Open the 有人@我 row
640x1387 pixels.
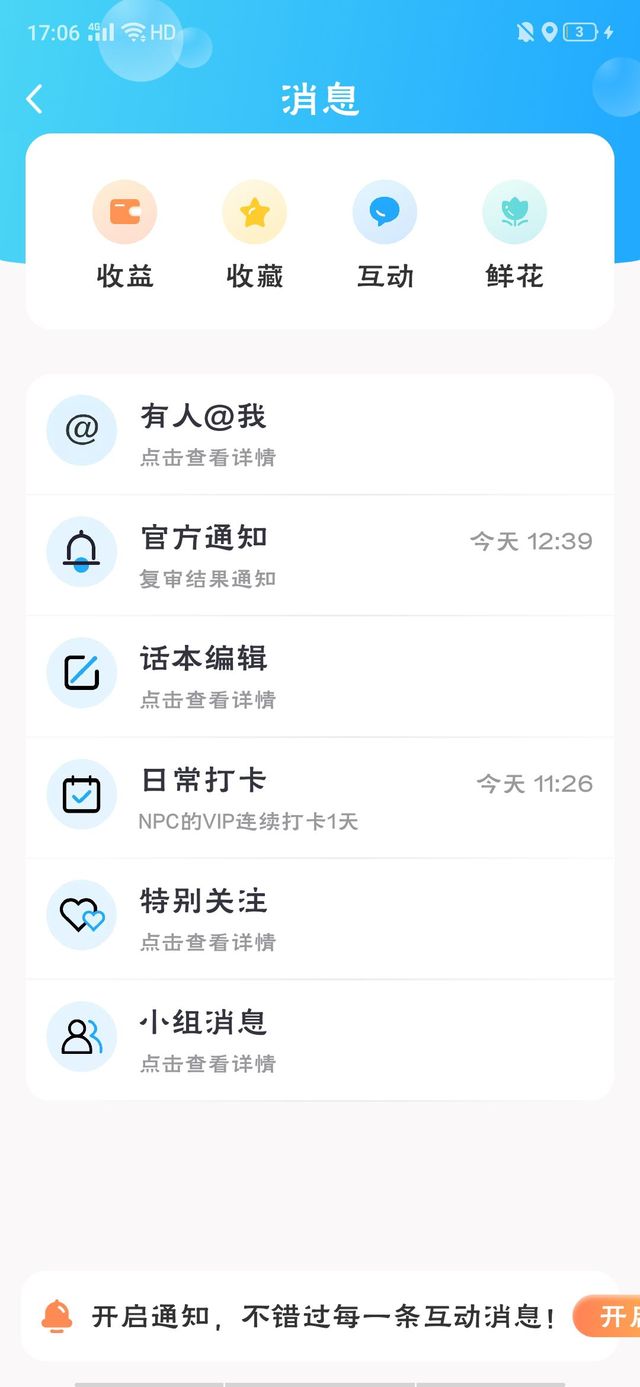tap(320, 434)
